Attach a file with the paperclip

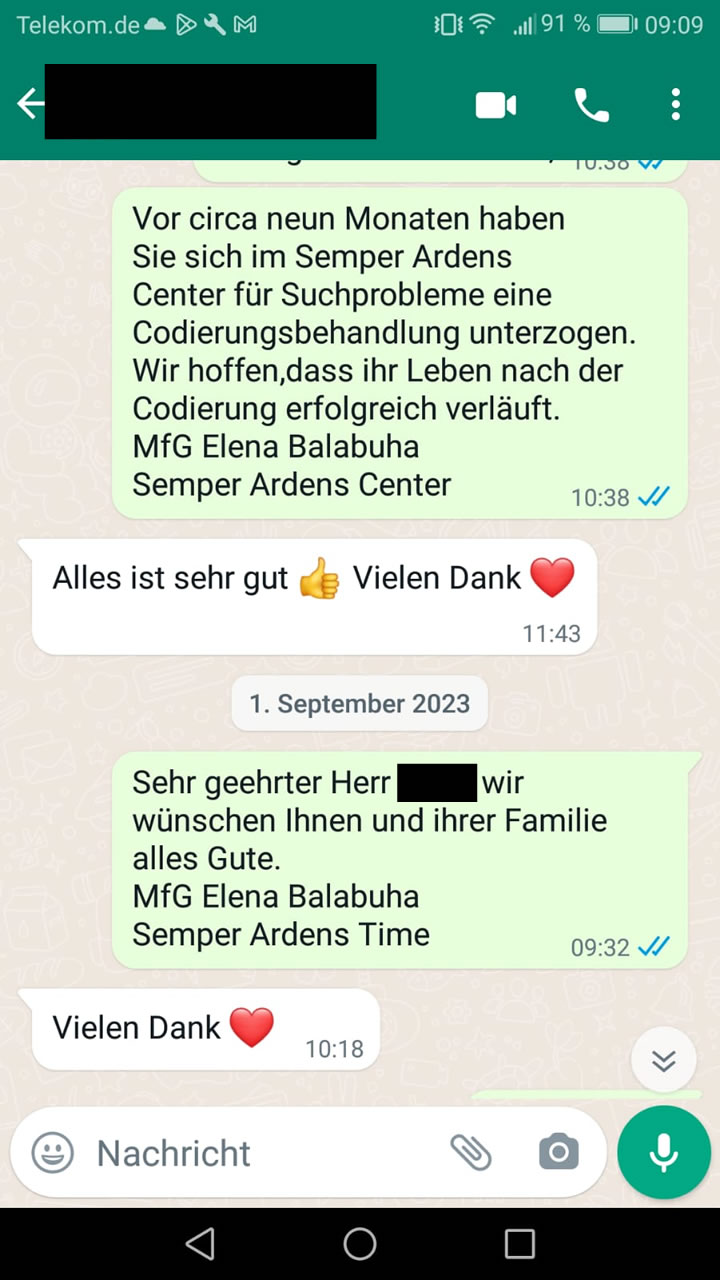(x=471, y=1153)
